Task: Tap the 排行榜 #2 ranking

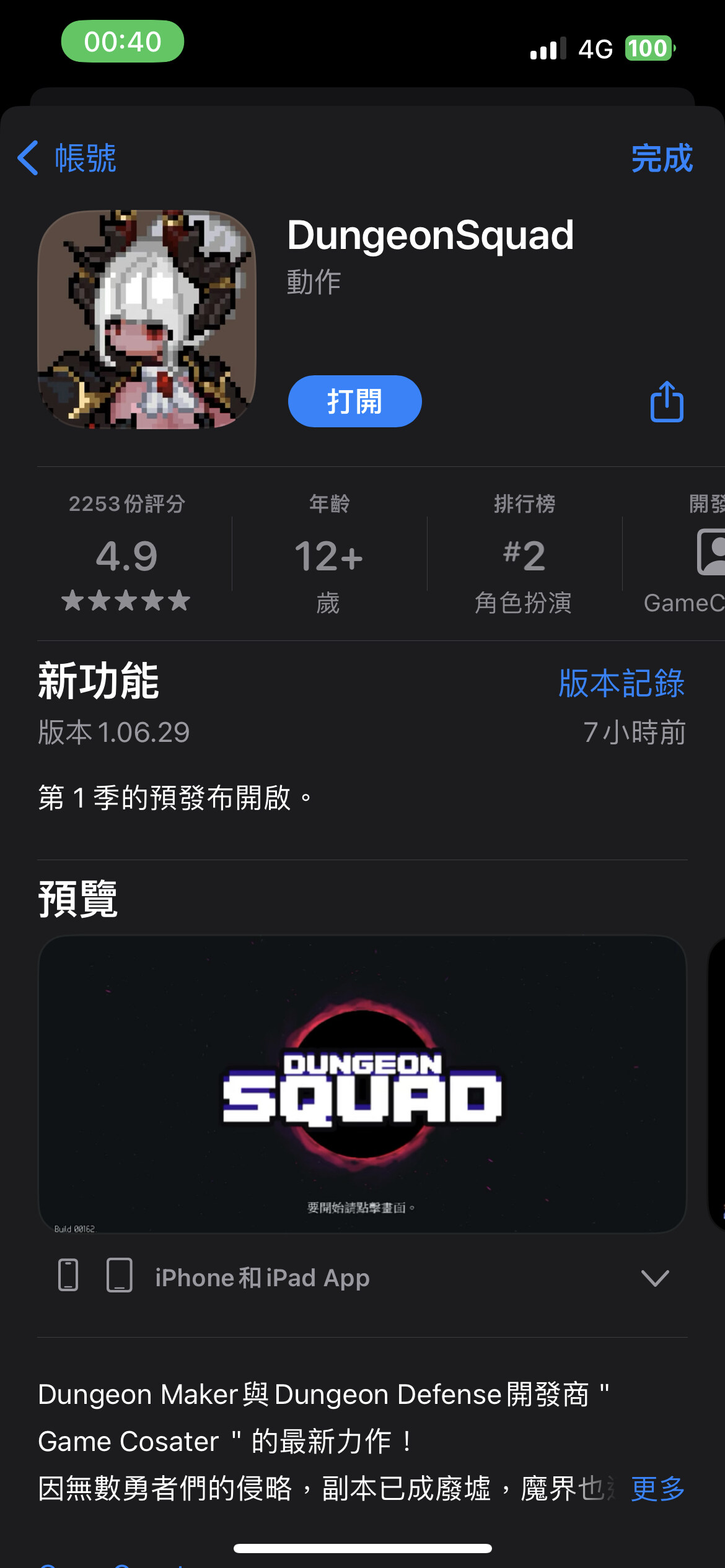Action: 524,555
